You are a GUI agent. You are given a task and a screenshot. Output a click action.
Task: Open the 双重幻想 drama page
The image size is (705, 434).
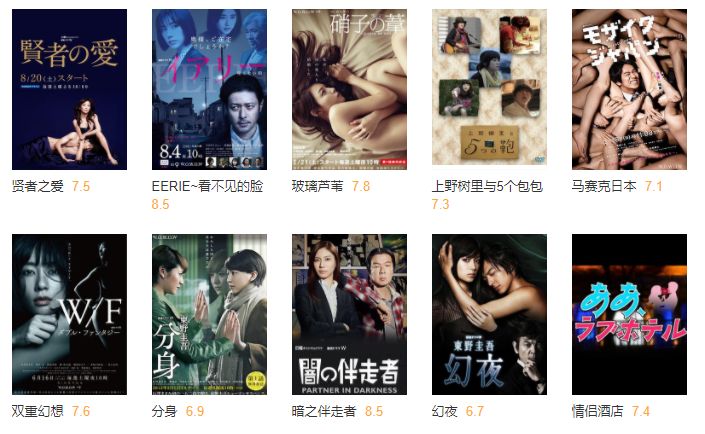click(x=69, y=315)
